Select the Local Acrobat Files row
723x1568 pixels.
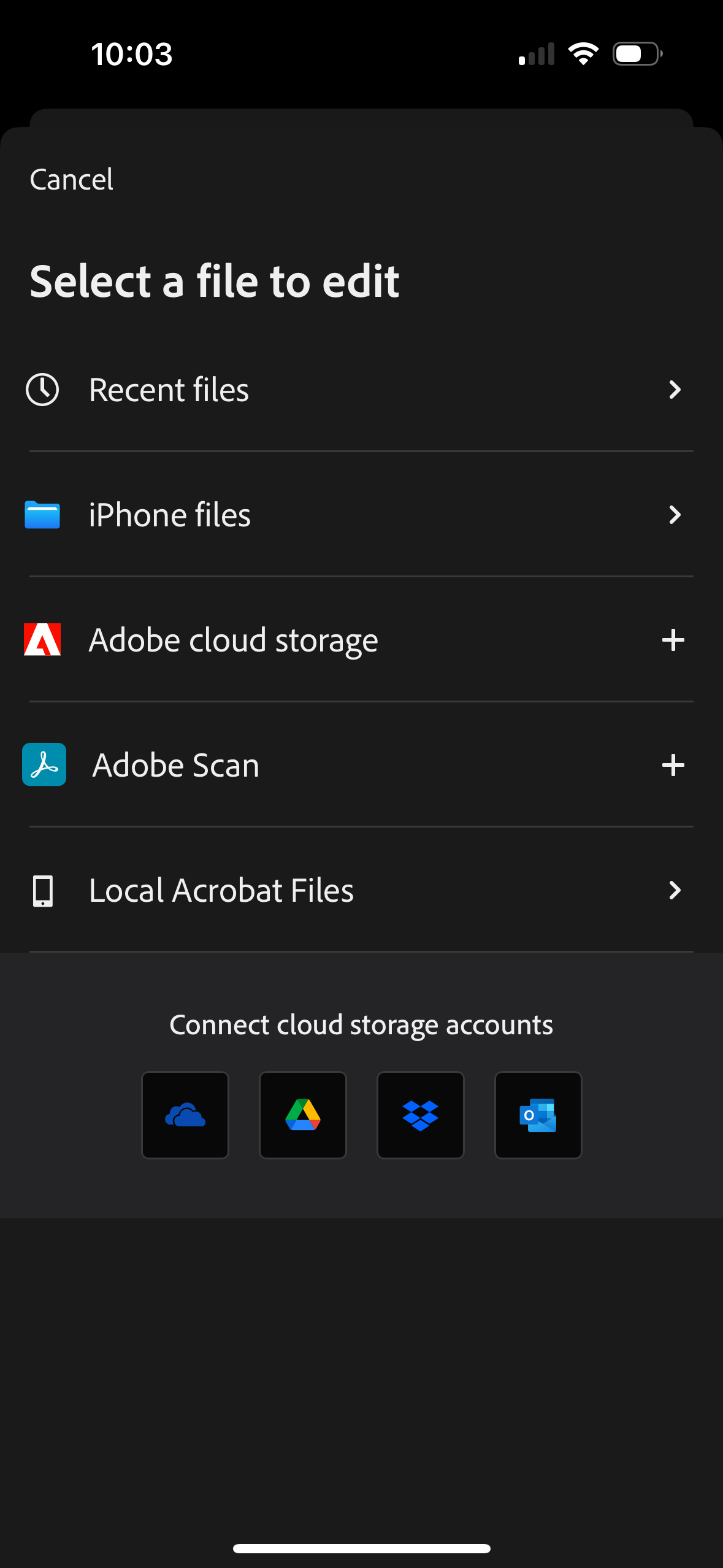pyautogui.click(x=245, y=891)
